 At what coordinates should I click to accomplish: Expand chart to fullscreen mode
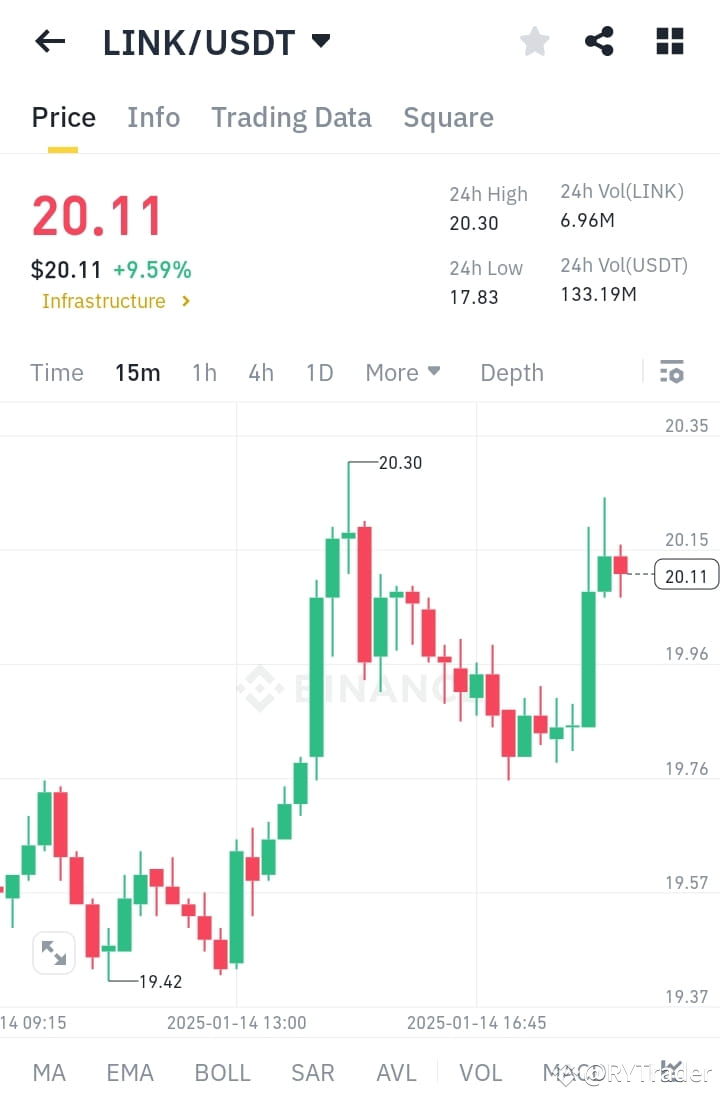(x=54, y=952)
